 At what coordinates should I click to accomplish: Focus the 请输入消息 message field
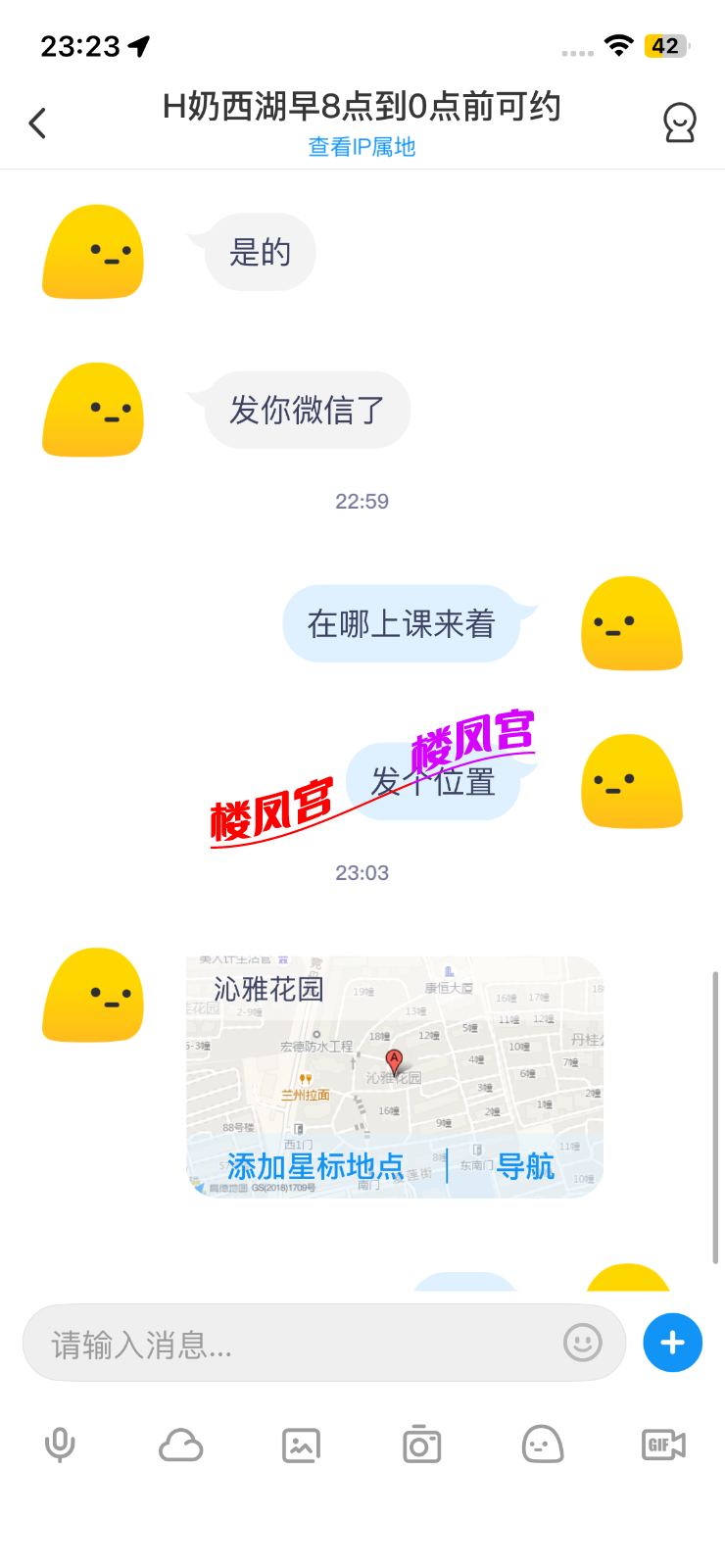[294, 1344]
